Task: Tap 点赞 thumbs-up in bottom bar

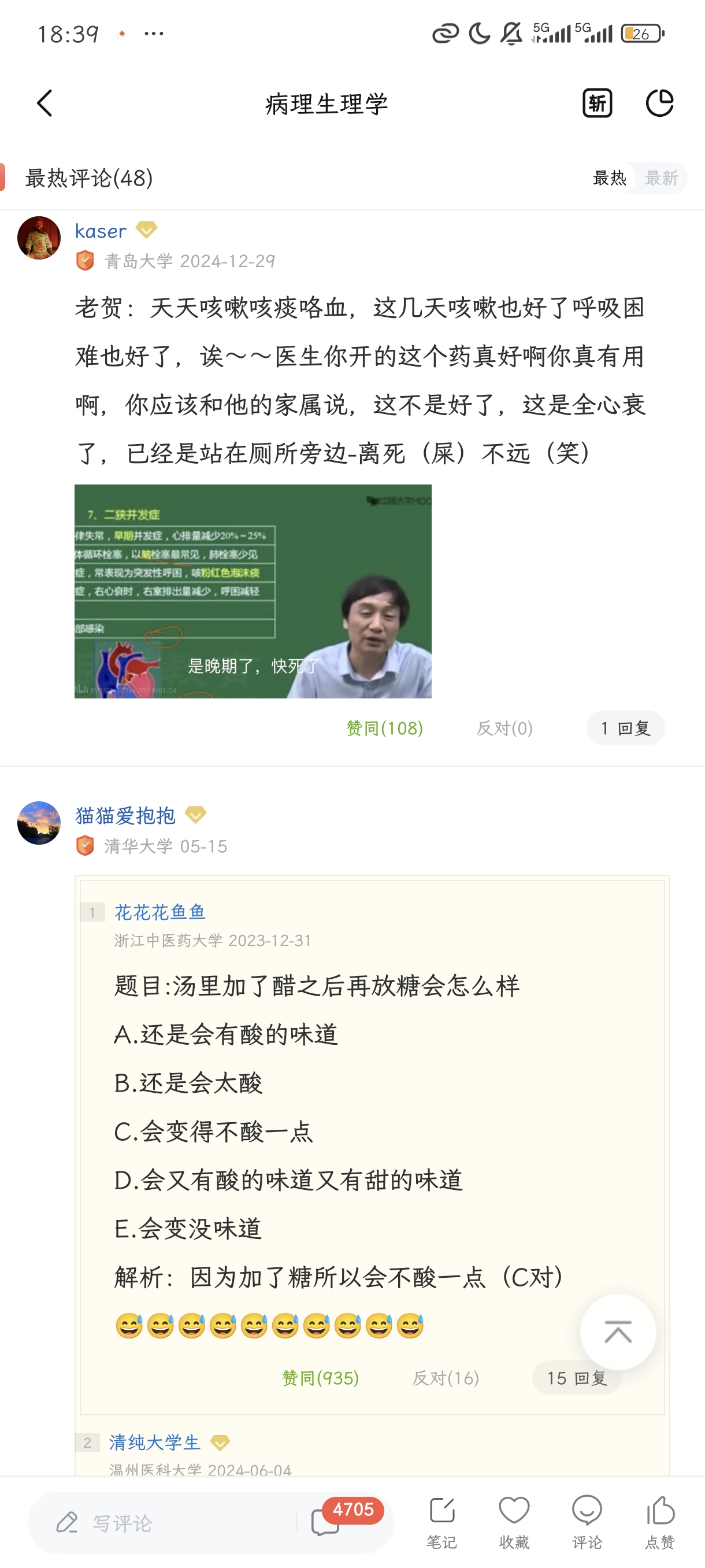Action: tap(660, 1522)
